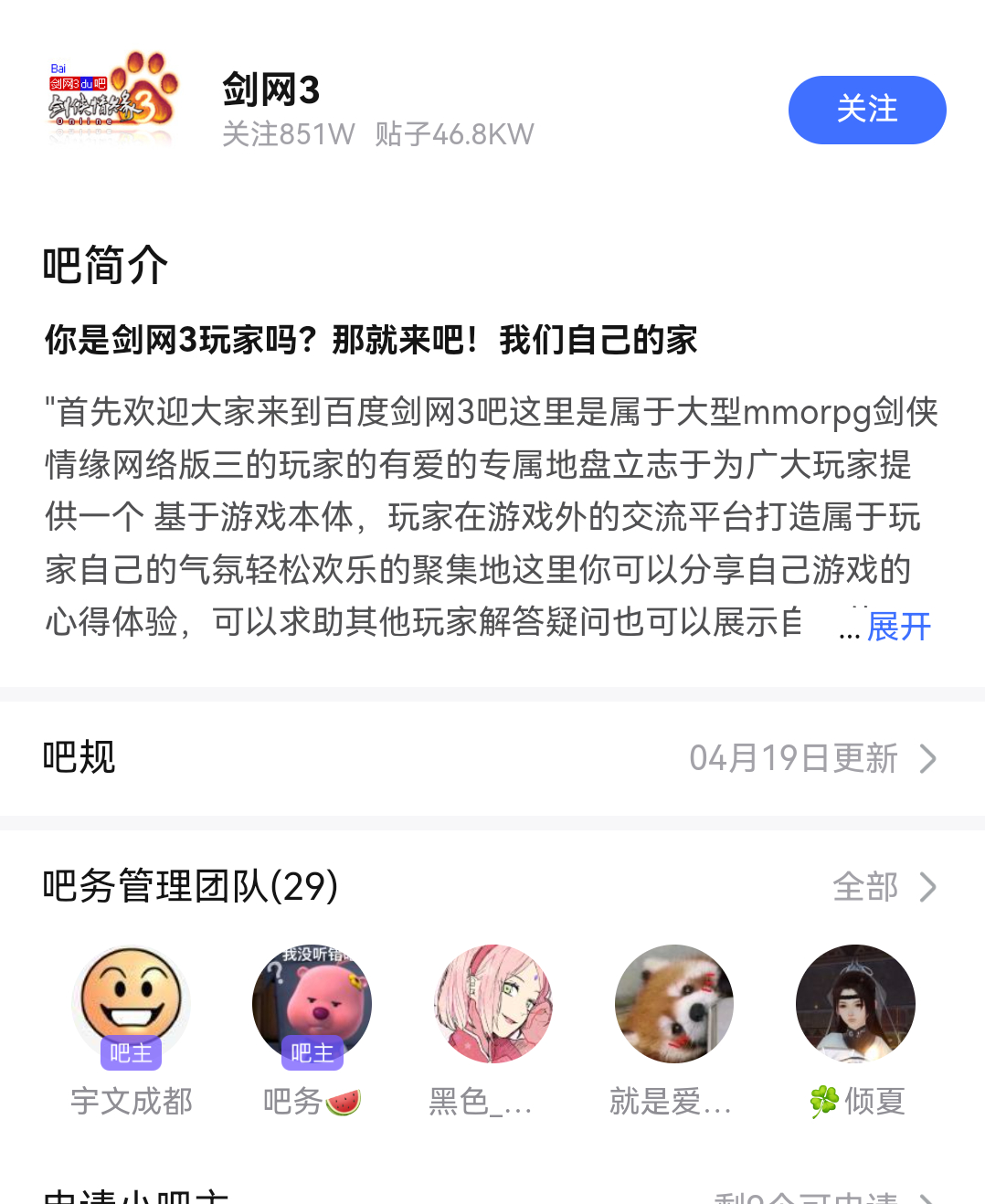Viewport: 985px width, 1204px height.
Task: Follow the 剑网3 bar with 关注
Action: point(866,110)
